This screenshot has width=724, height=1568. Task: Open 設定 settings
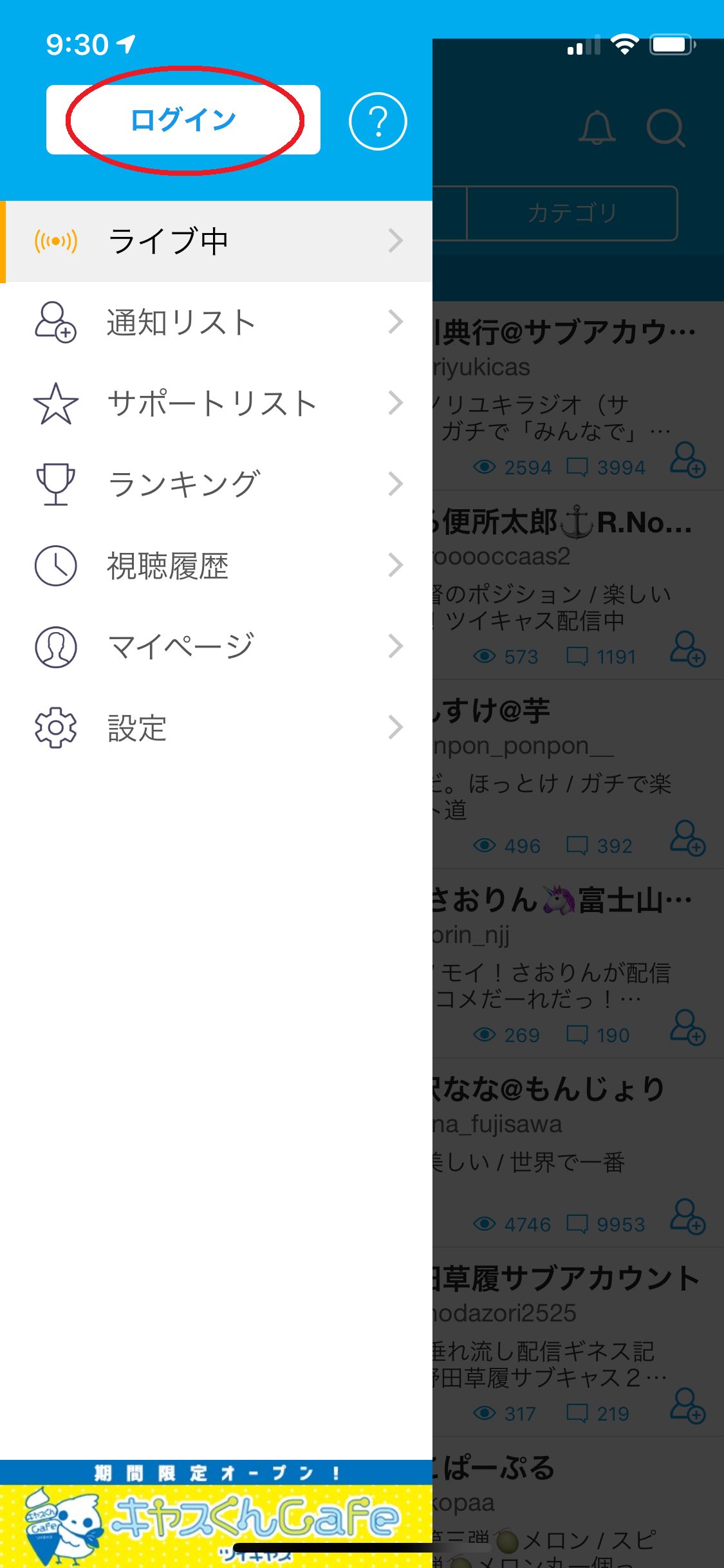click(216, 728)
